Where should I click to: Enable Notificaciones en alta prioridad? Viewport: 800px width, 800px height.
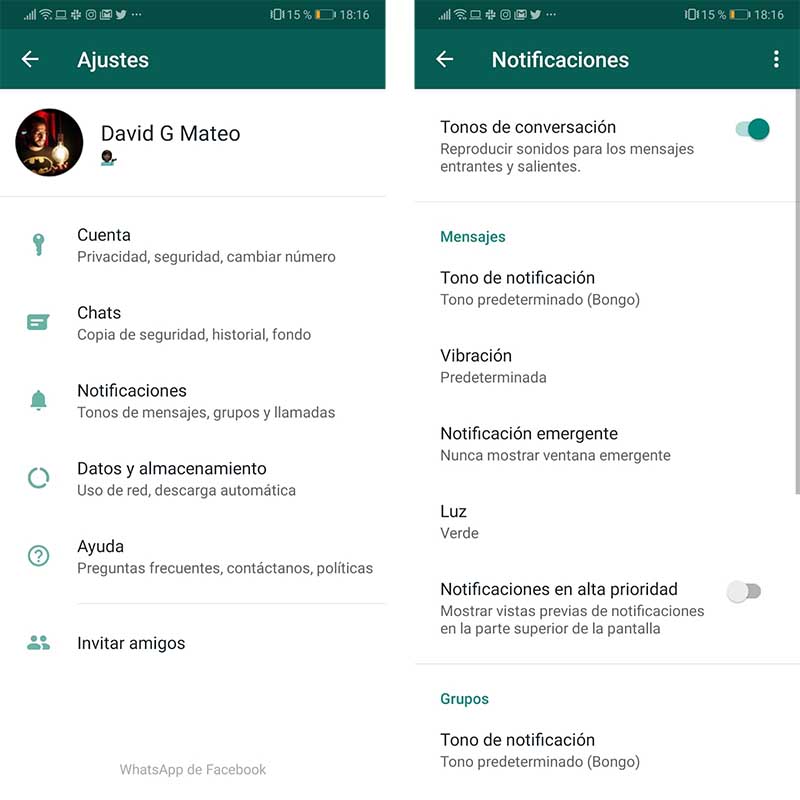(744, 592)
